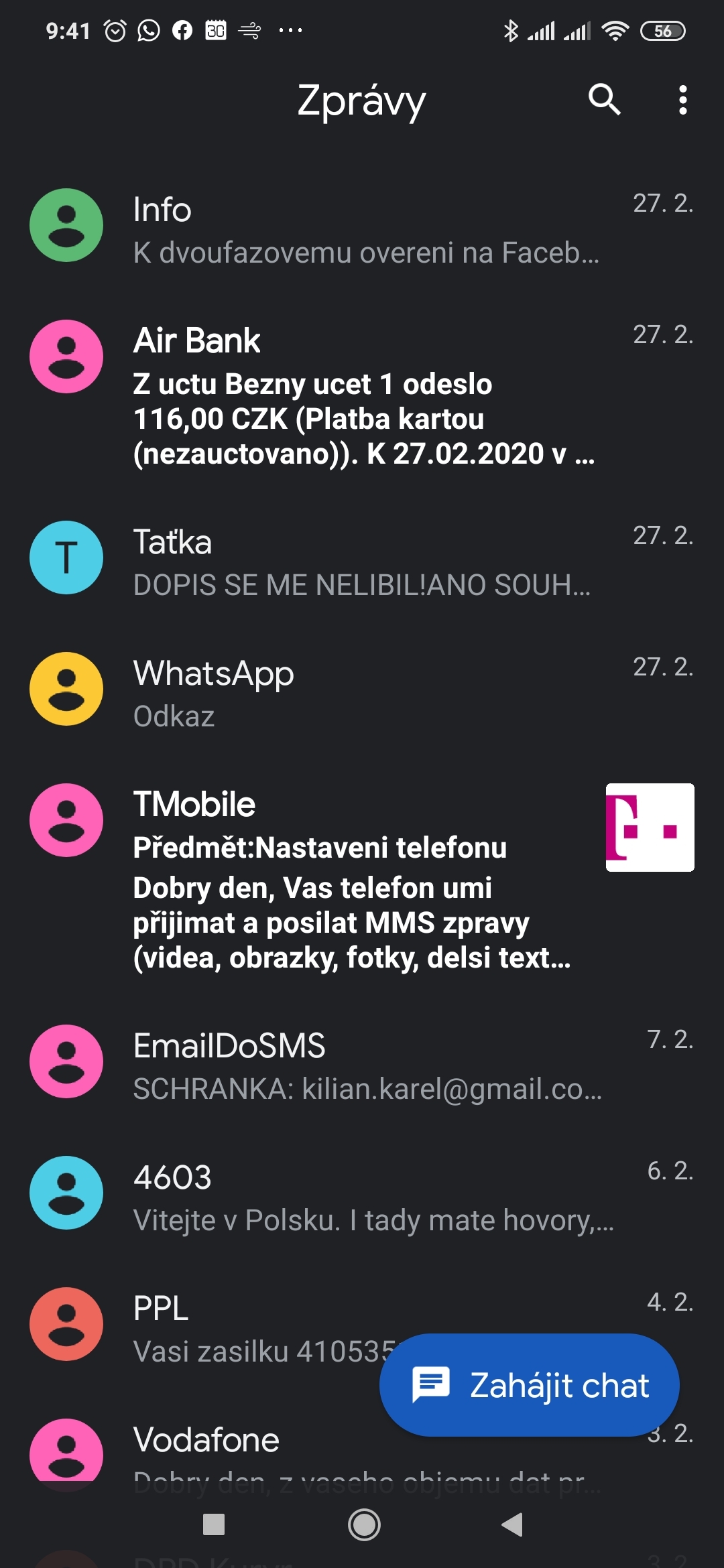This screenshot has width=724, height=1568.
Task: Tap the Zahájit chat button
Action: tap(529, 1385)
